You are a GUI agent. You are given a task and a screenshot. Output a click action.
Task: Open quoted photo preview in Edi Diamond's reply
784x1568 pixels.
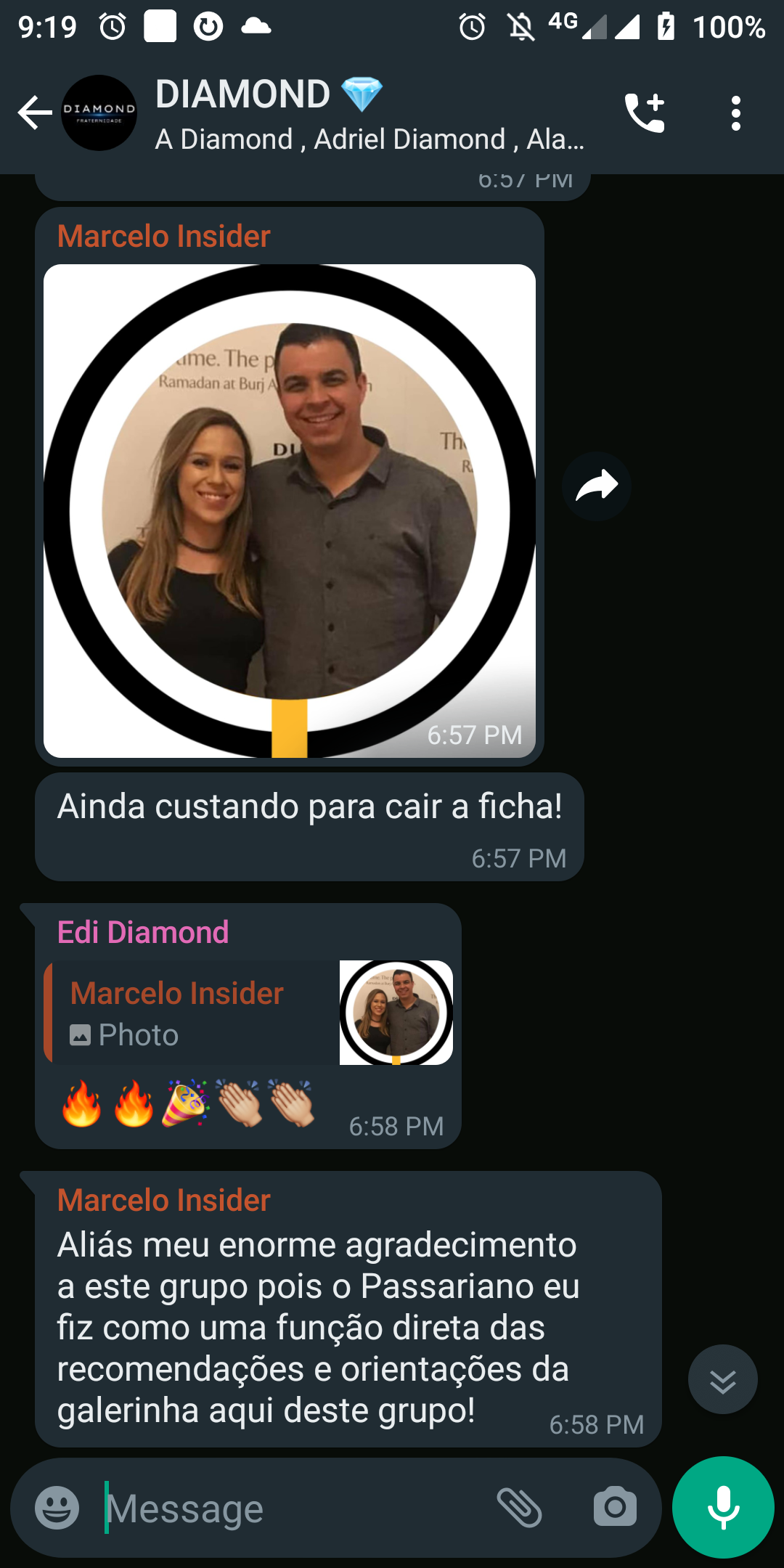(396, 1011)
